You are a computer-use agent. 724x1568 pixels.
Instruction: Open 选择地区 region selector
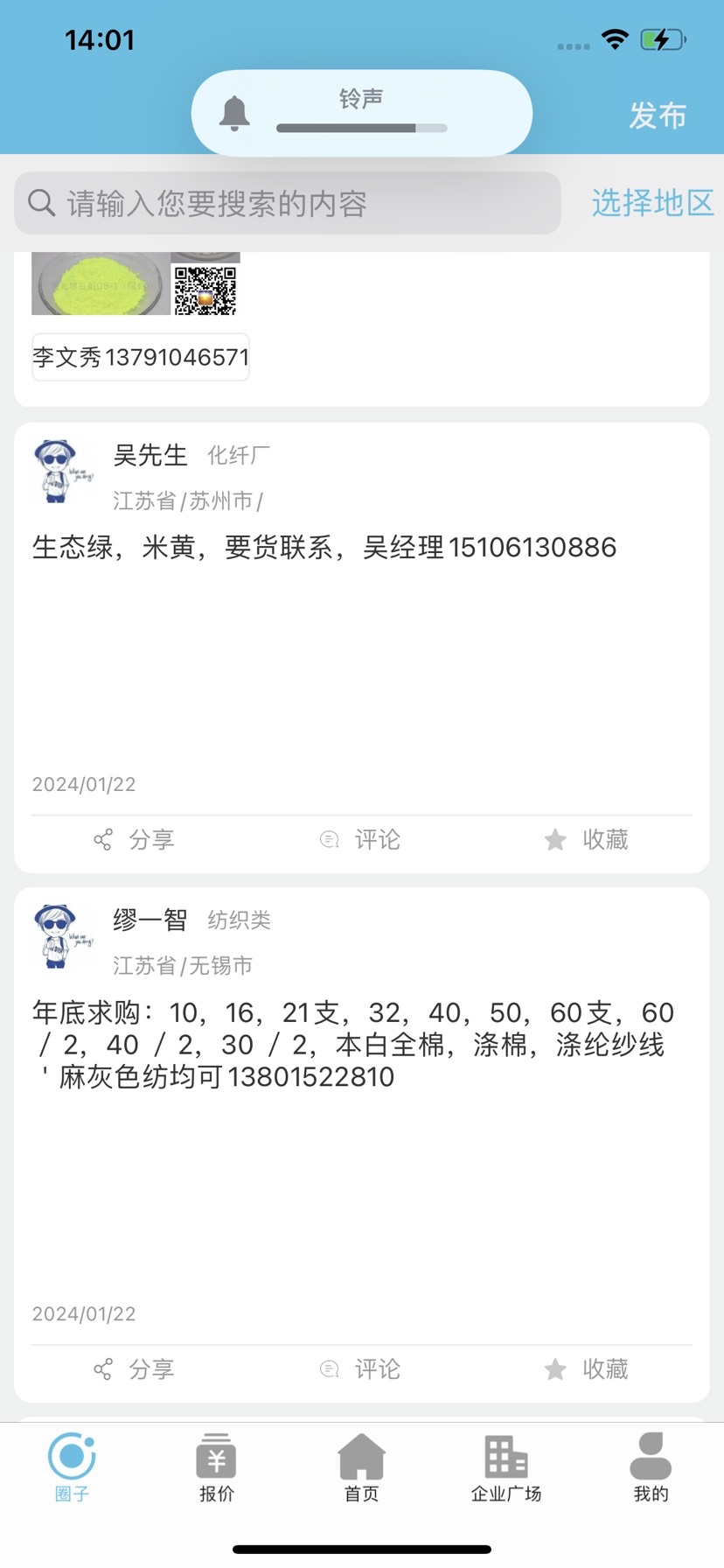coord(652,203)
